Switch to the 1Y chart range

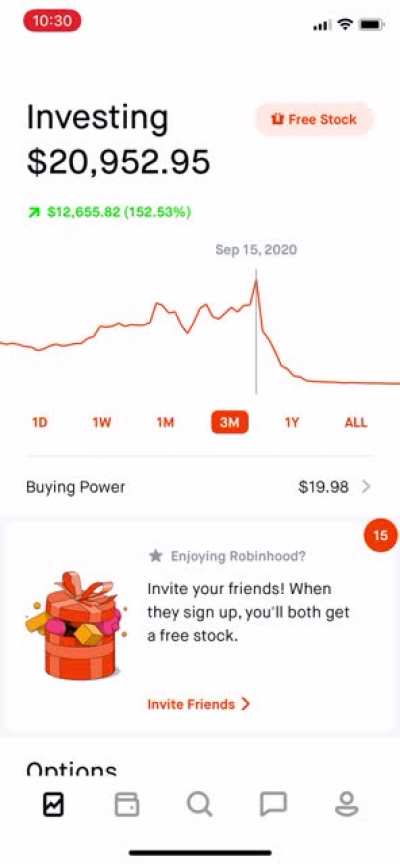pyautogui.click(x=292, y=423)
